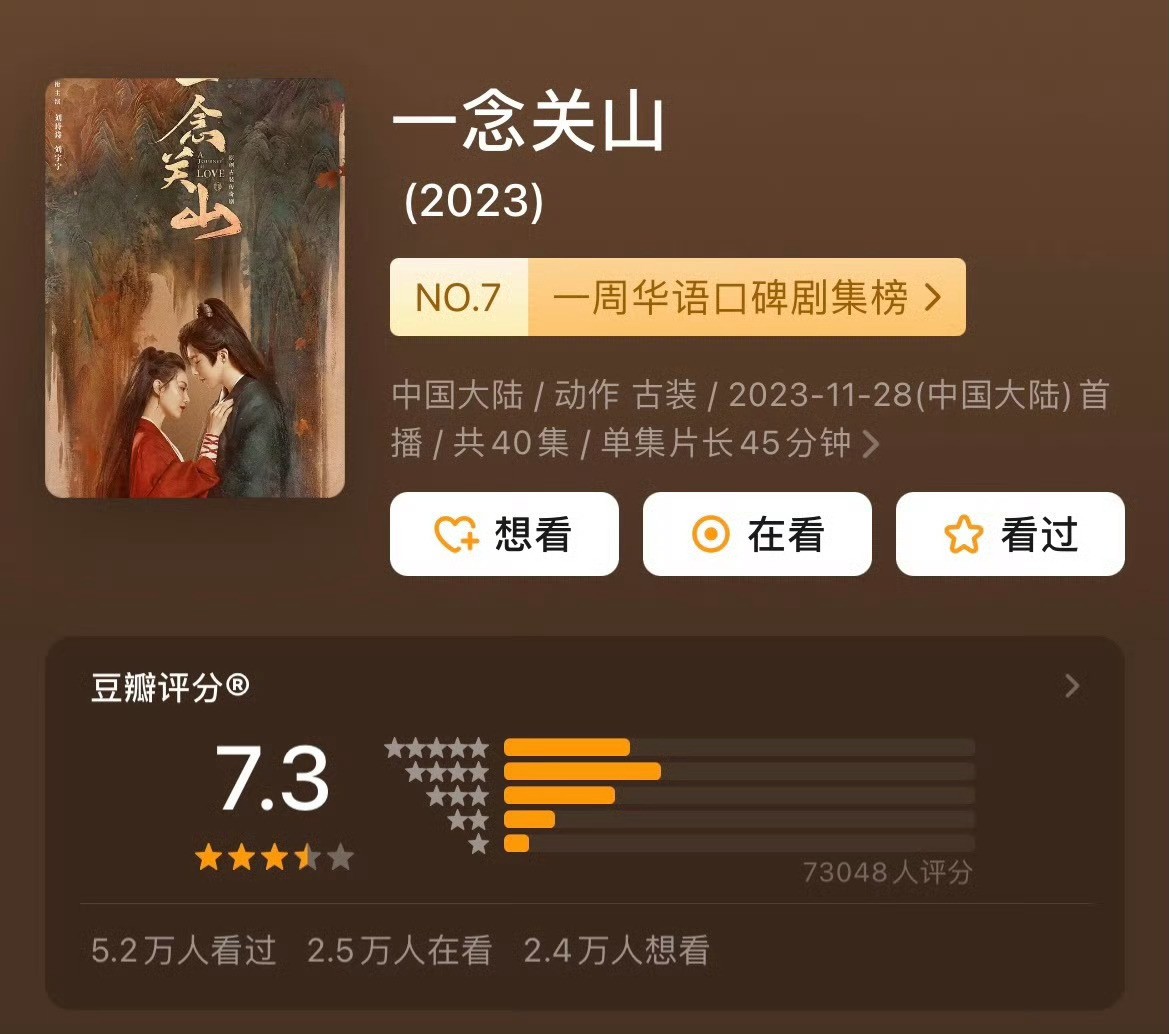The width and height of the screenshot is (1169, 1034).
Task: Open the 一念关山 poster image
Action: (x=195, y=288)
